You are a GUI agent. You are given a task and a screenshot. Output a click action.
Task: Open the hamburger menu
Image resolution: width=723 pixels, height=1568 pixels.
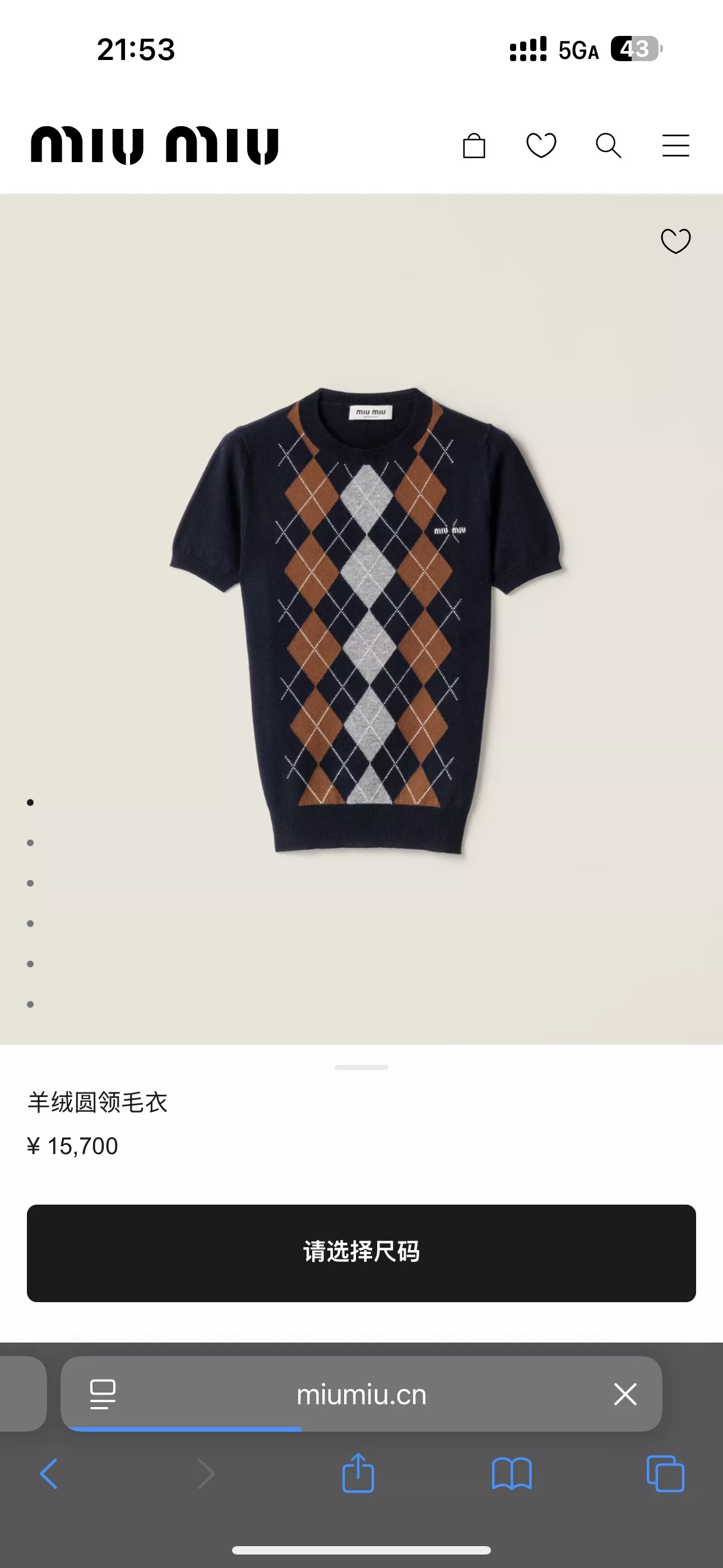pyautogui.click(x=675, y=146)
